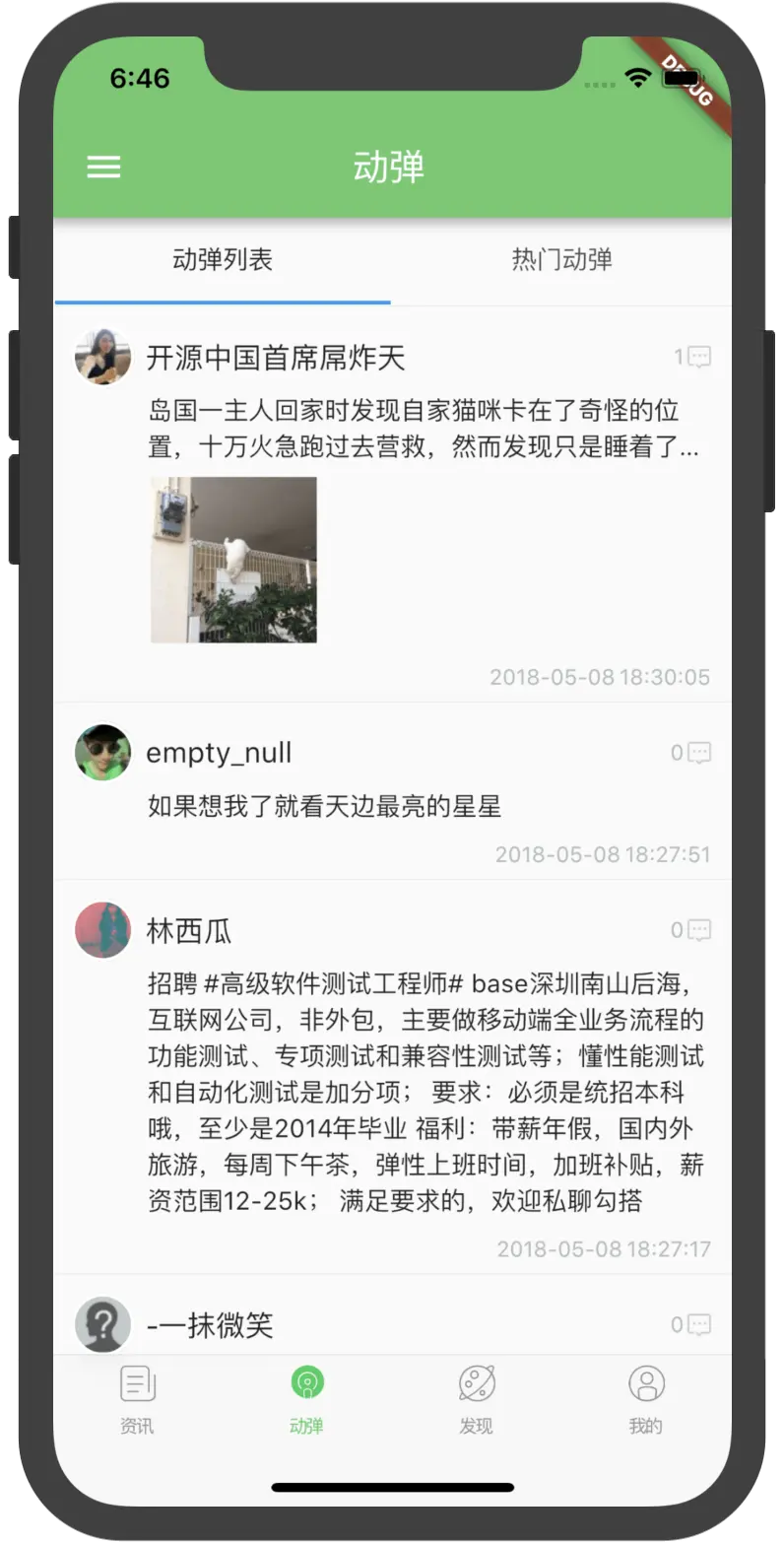Switch to the 热门动弹 tab

561,260
